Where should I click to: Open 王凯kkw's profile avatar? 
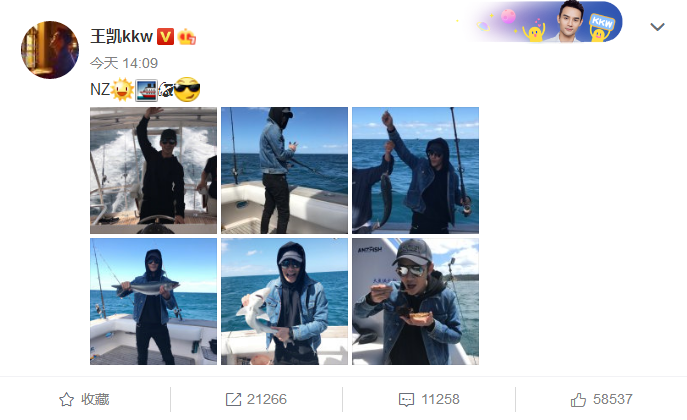50,49
